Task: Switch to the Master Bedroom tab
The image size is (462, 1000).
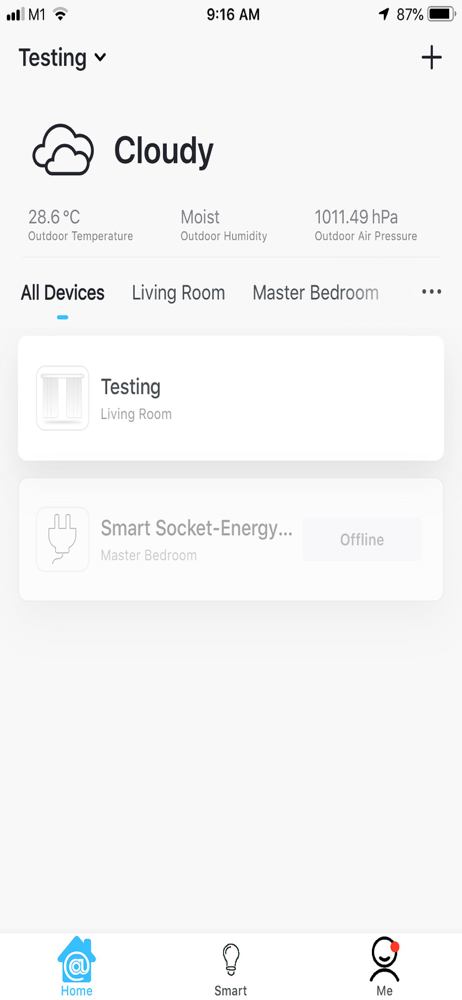Action: click(316, 293)
